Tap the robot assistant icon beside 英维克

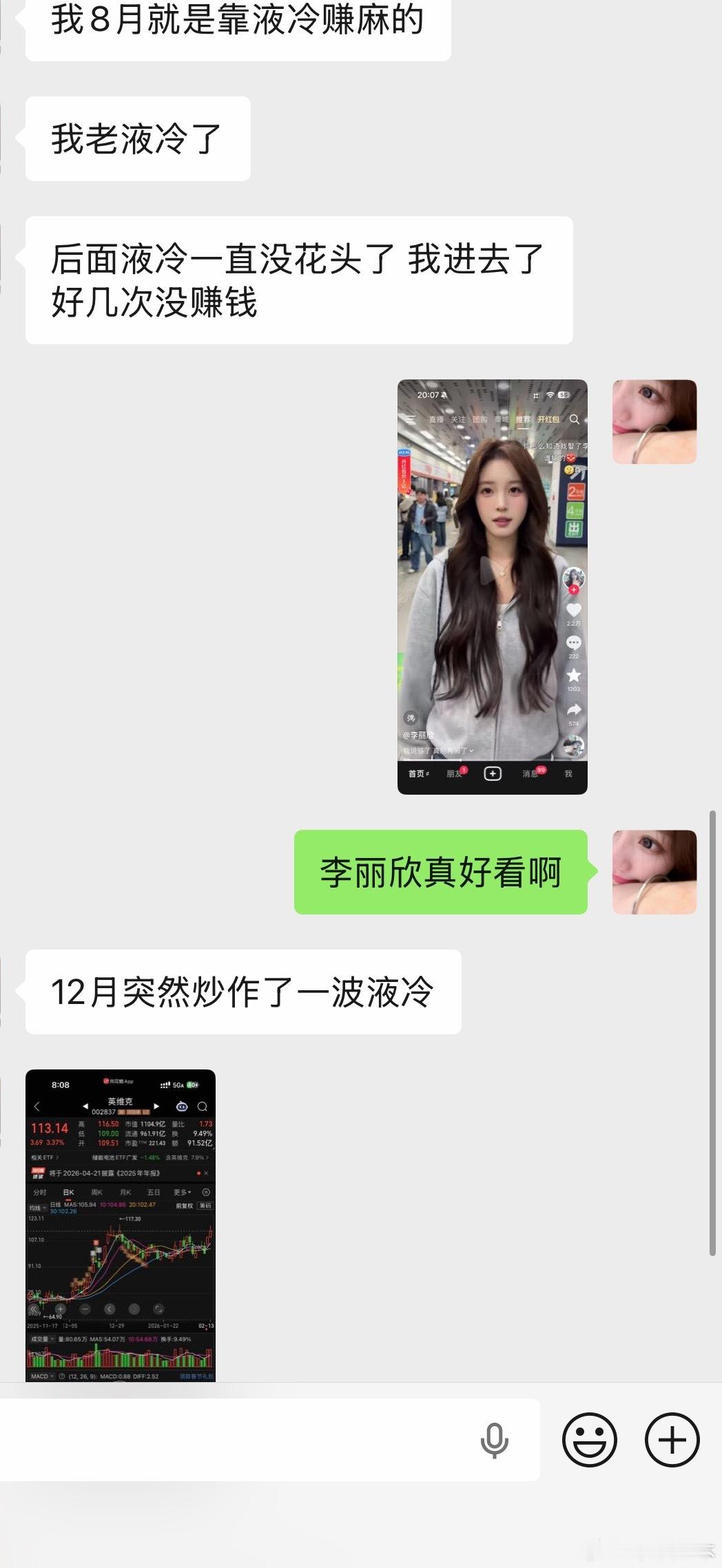click(x=181, y=1107)
